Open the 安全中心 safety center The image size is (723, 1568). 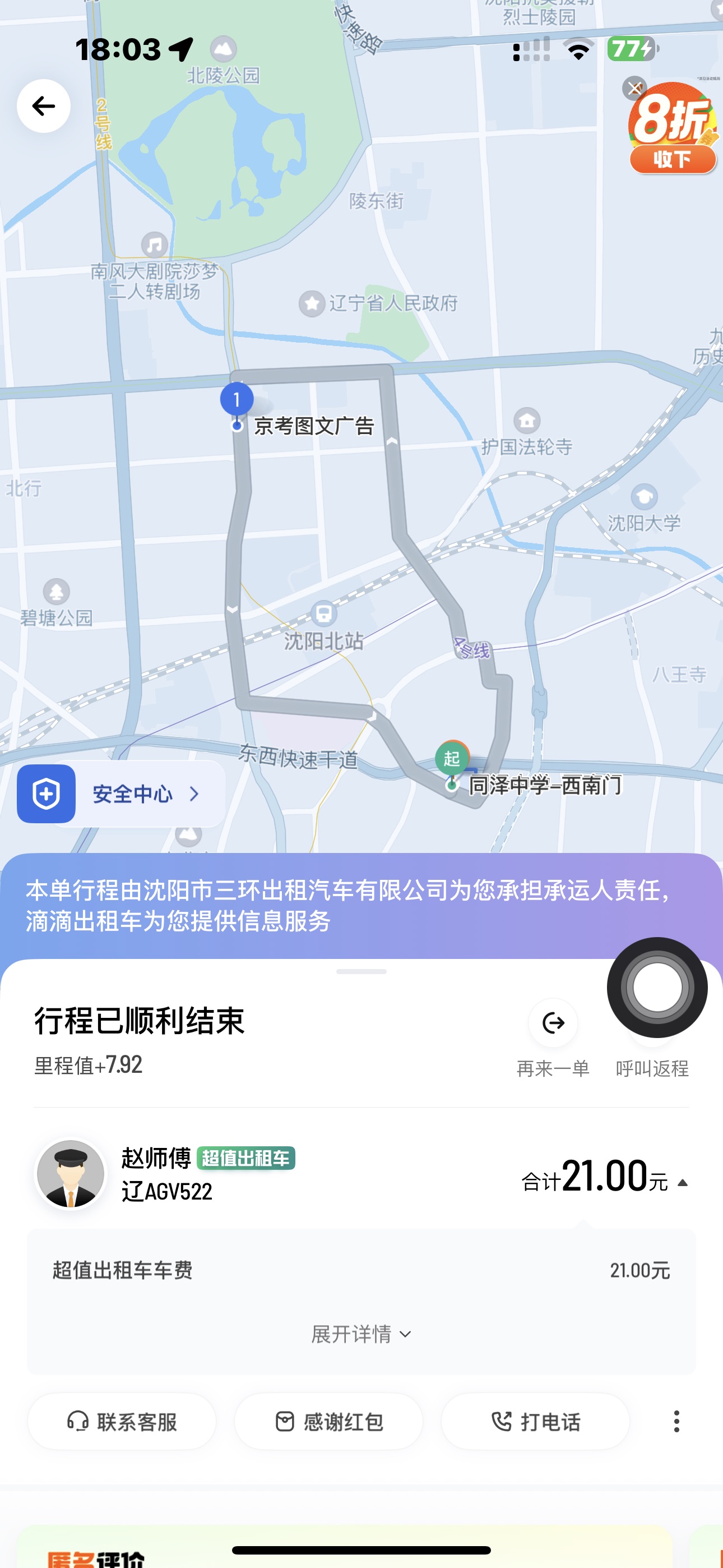tap(121, 794)
